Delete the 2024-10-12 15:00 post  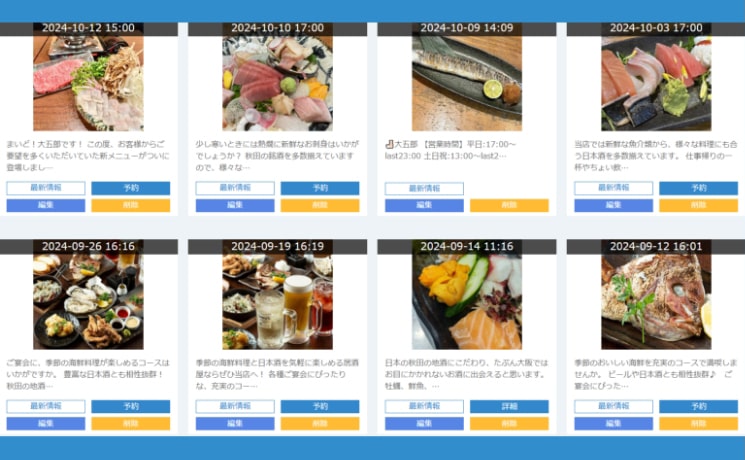[x=130, y=205]
